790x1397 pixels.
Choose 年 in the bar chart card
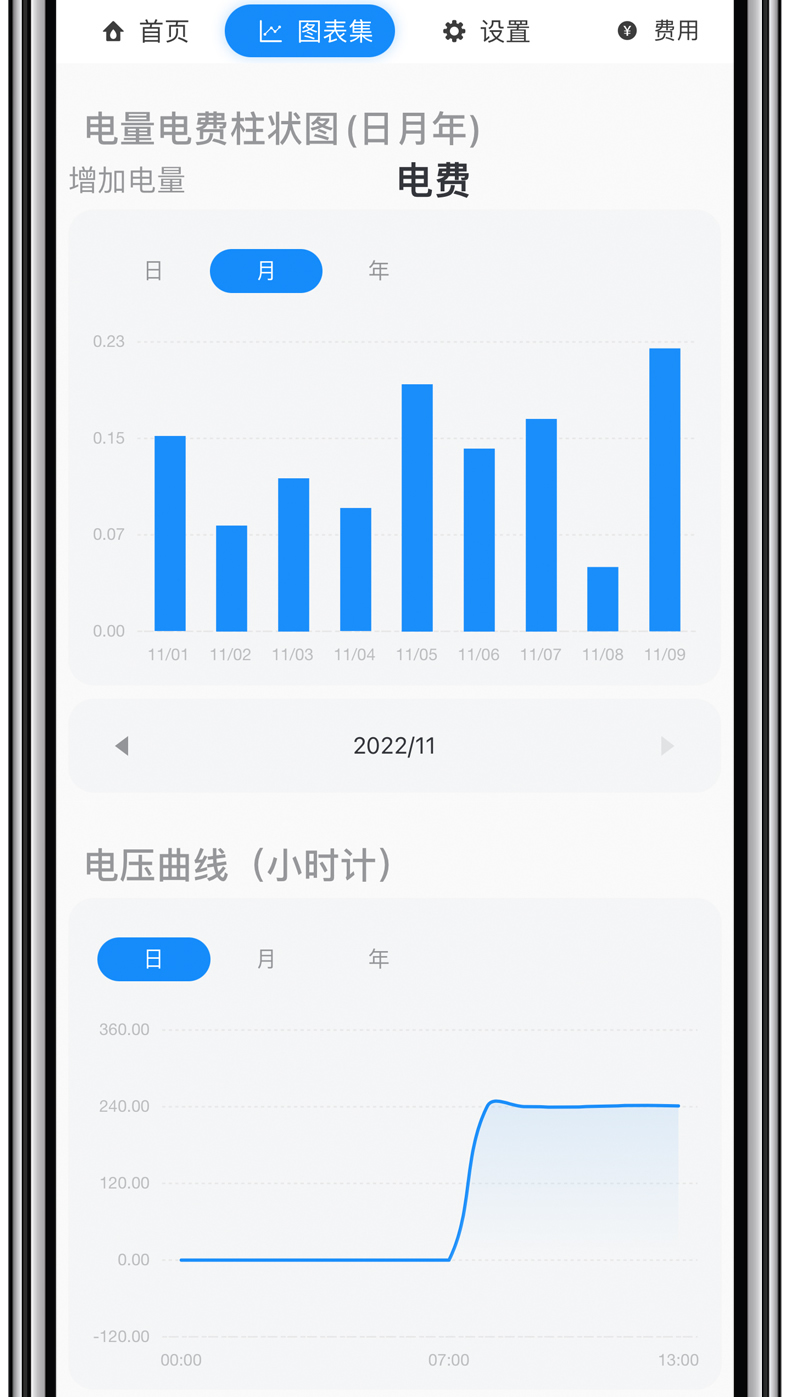[378, 271]
